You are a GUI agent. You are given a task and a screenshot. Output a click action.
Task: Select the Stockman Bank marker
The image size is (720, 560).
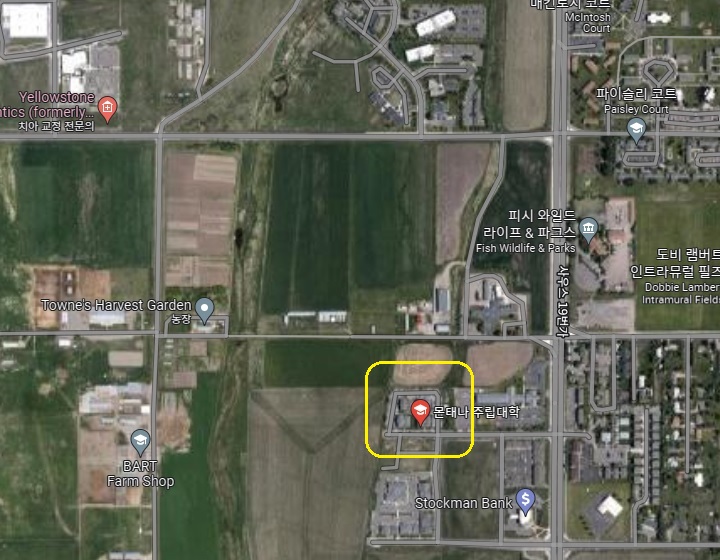click(x=526, y=500)
